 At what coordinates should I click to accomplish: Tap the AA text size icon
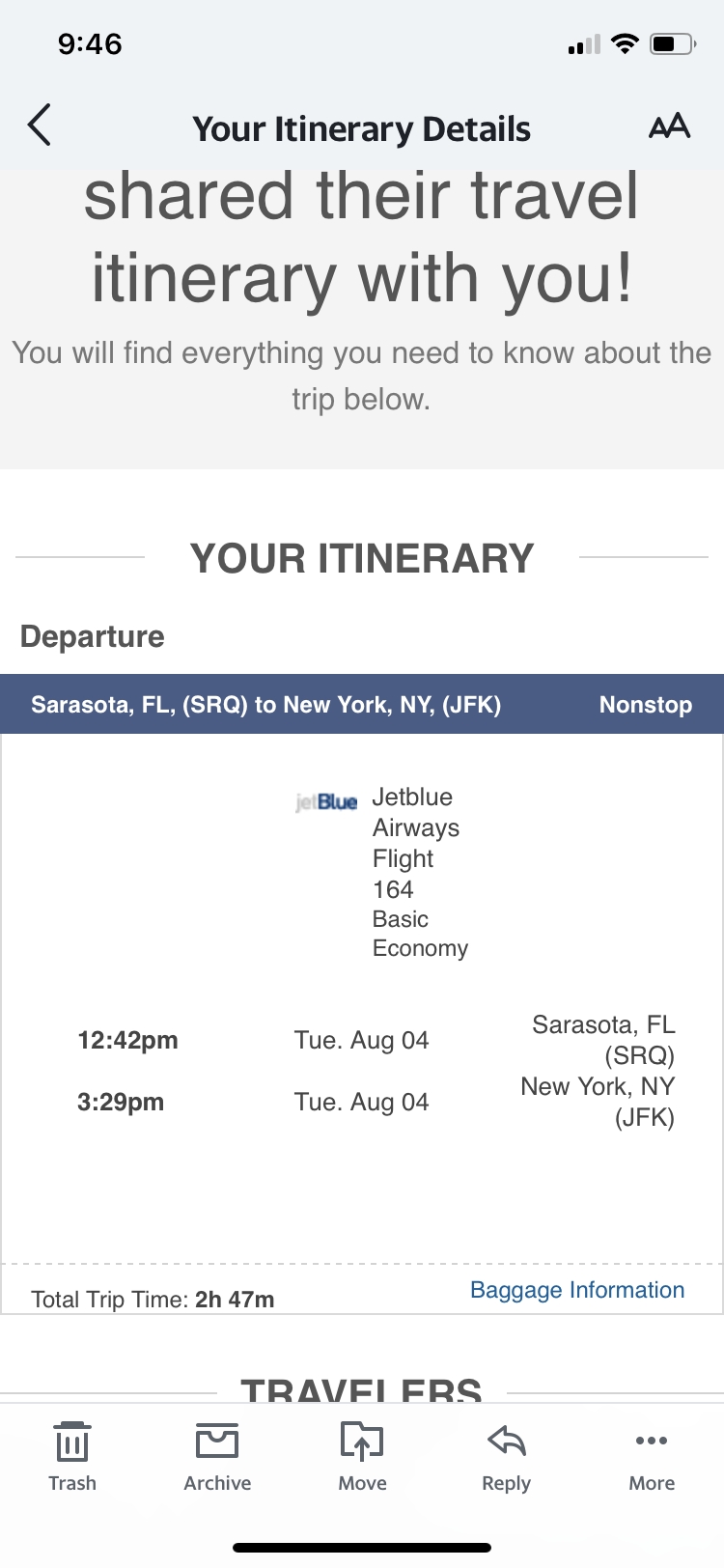[670, 126]
